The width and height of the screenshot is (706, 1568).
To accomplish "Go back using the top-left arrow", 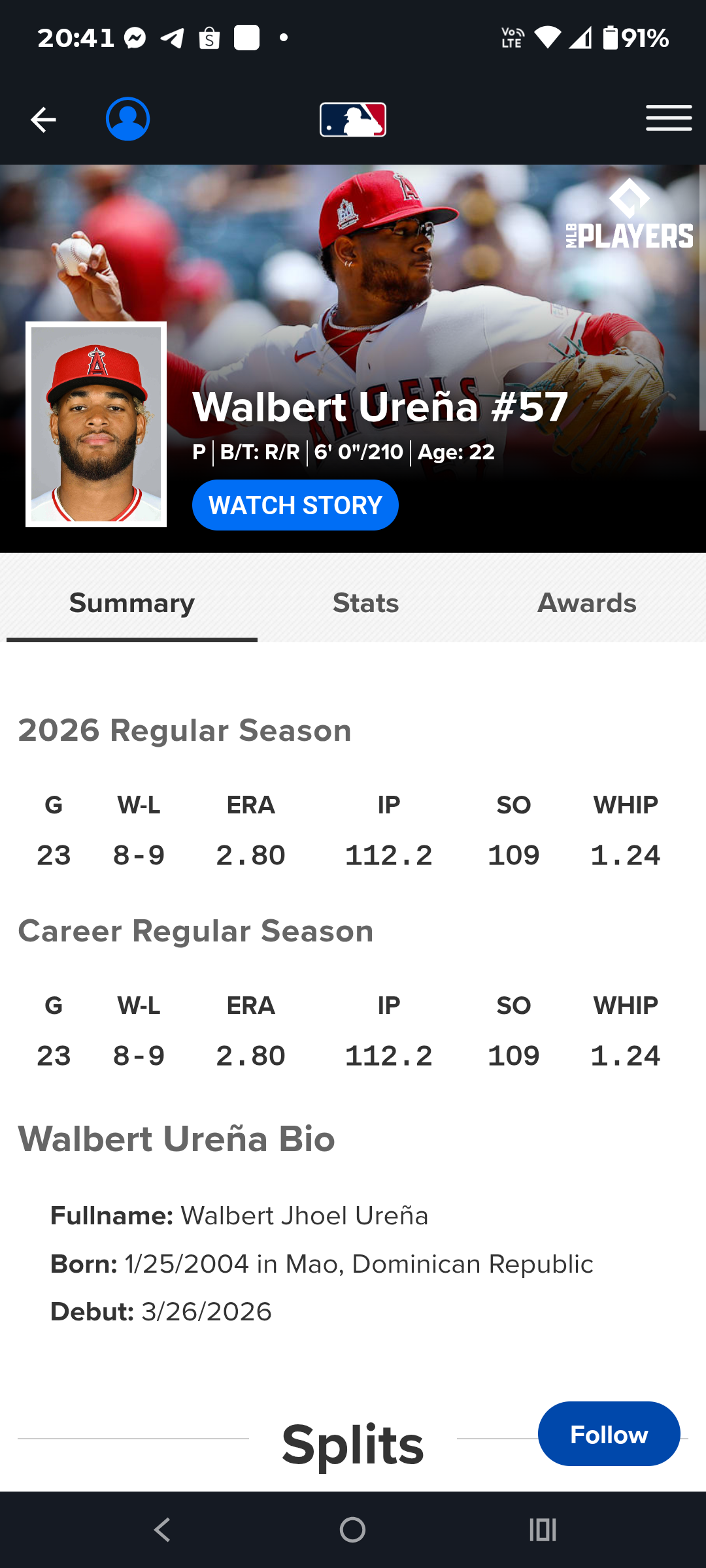I will (43, 120).
